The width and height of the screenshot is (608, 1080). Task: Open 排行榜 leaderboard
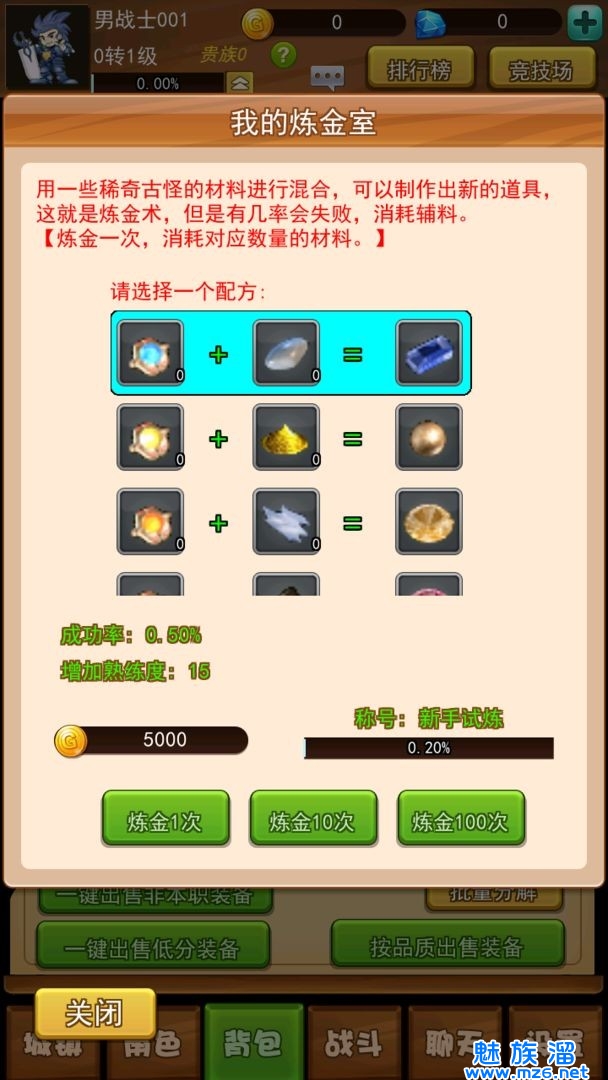coord(419,70)
